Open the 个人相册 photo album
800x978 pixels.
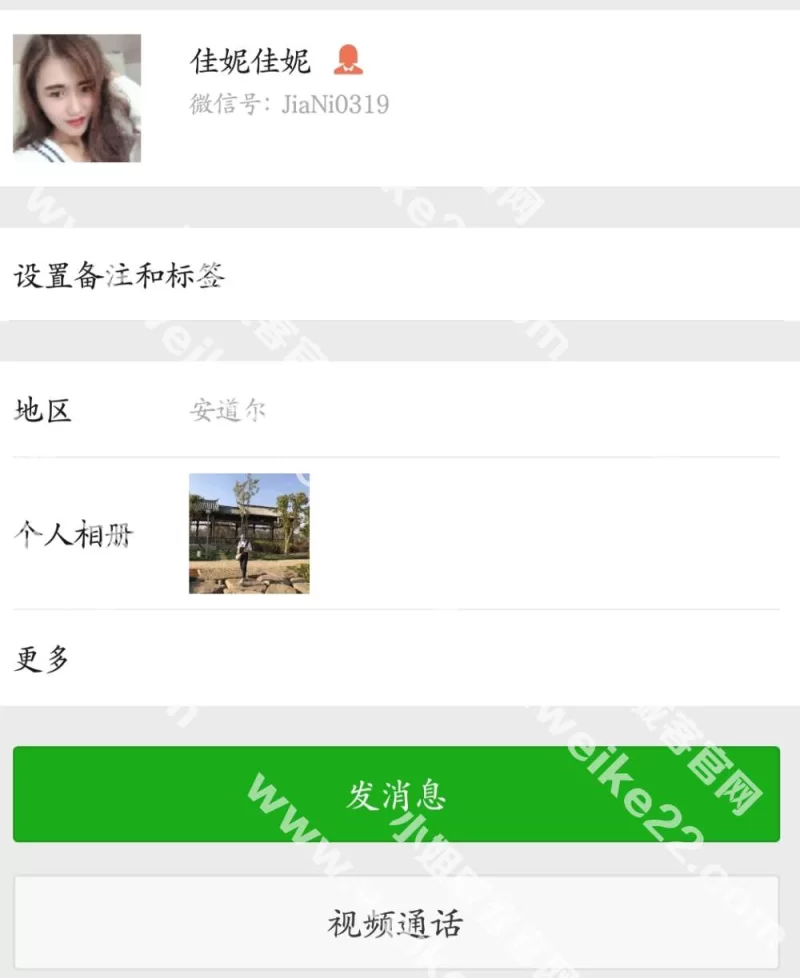coord(249,534)
